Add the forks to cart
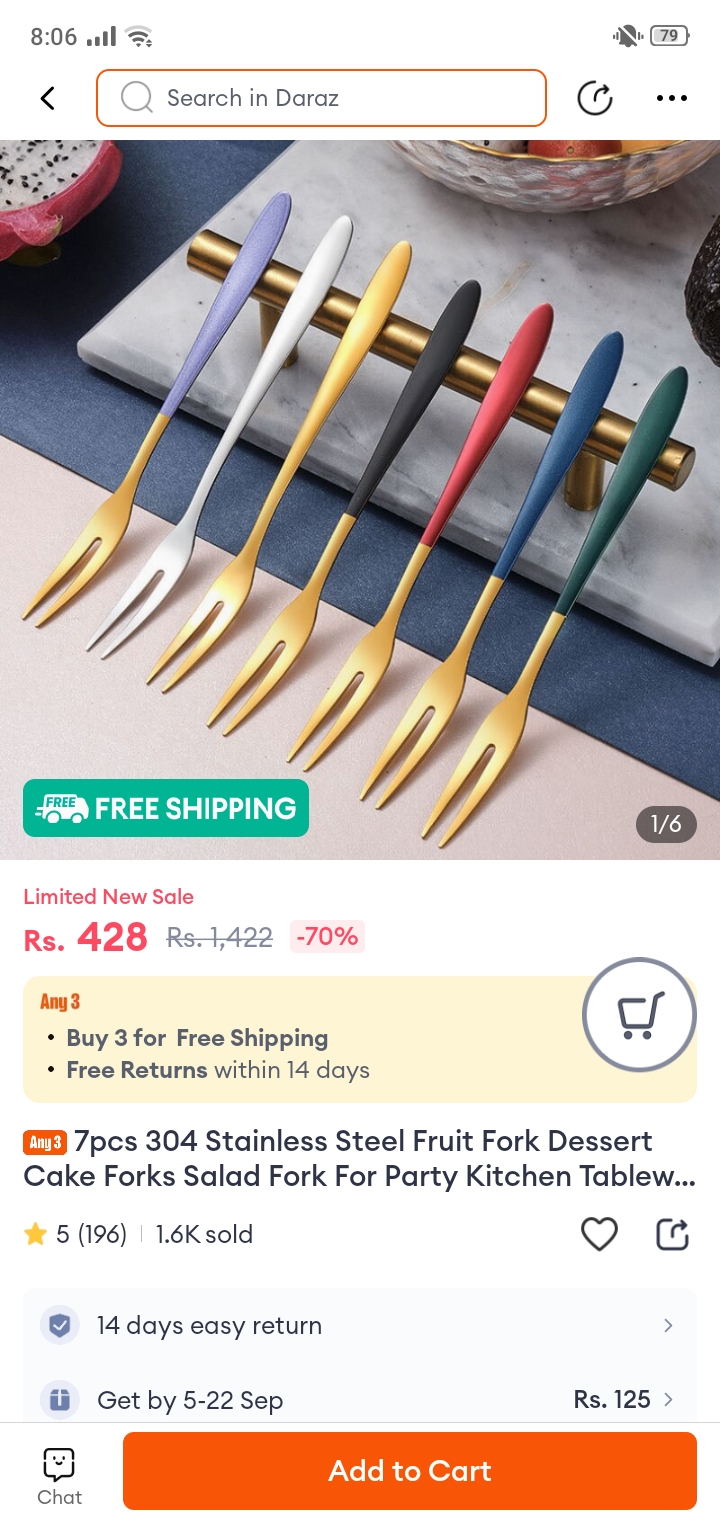 [409, 1470]
